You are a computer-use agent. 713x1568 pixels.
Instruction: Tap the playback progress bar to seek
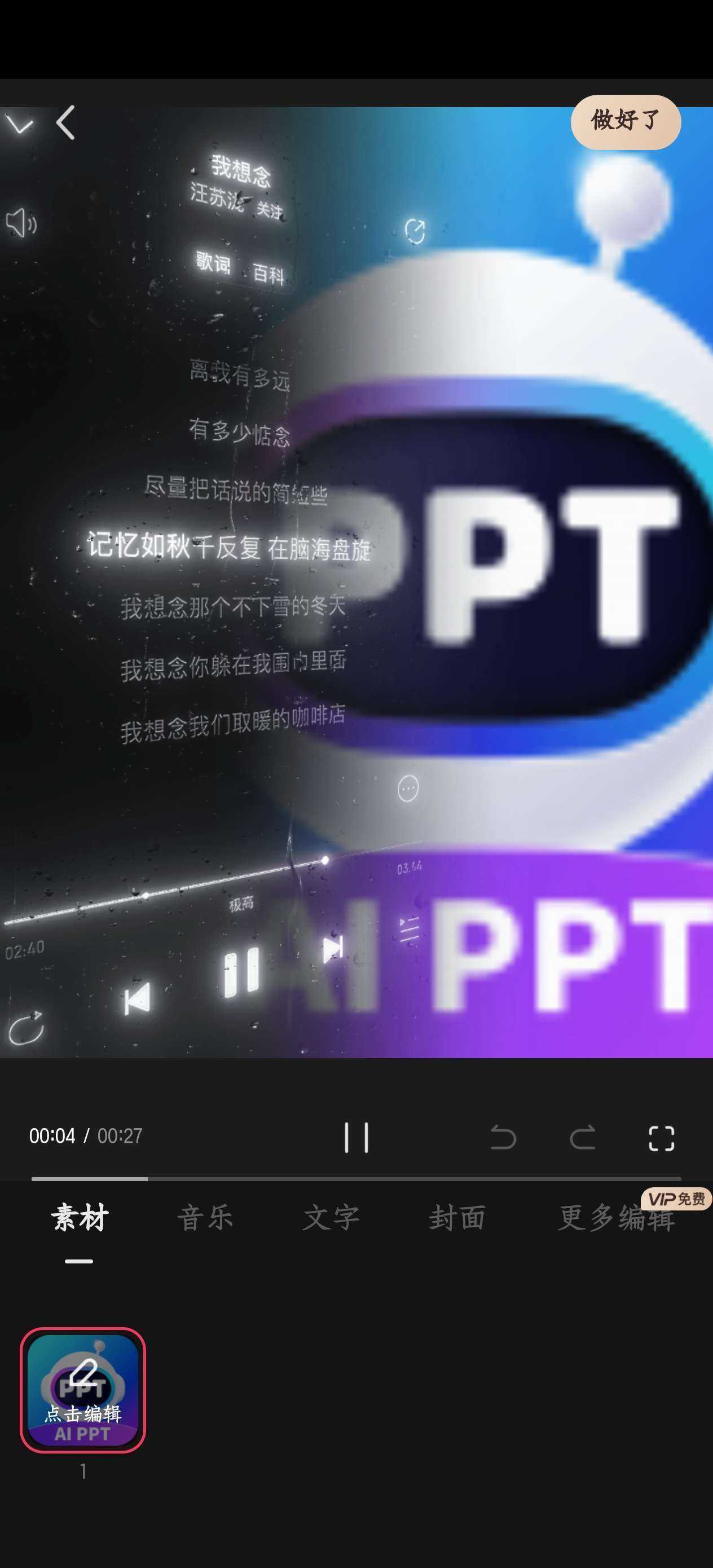(356, 1178)
